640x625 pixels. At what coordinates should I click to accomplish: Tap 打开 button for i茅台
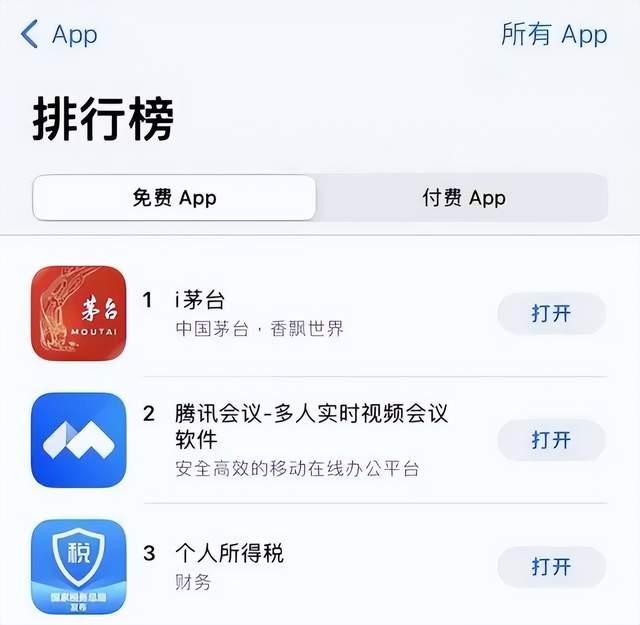551,313
